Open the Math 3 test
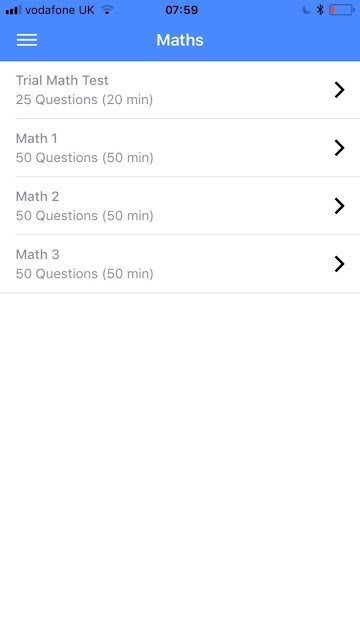Viewport: 360px width, 640px height. [x=180, y=264]
